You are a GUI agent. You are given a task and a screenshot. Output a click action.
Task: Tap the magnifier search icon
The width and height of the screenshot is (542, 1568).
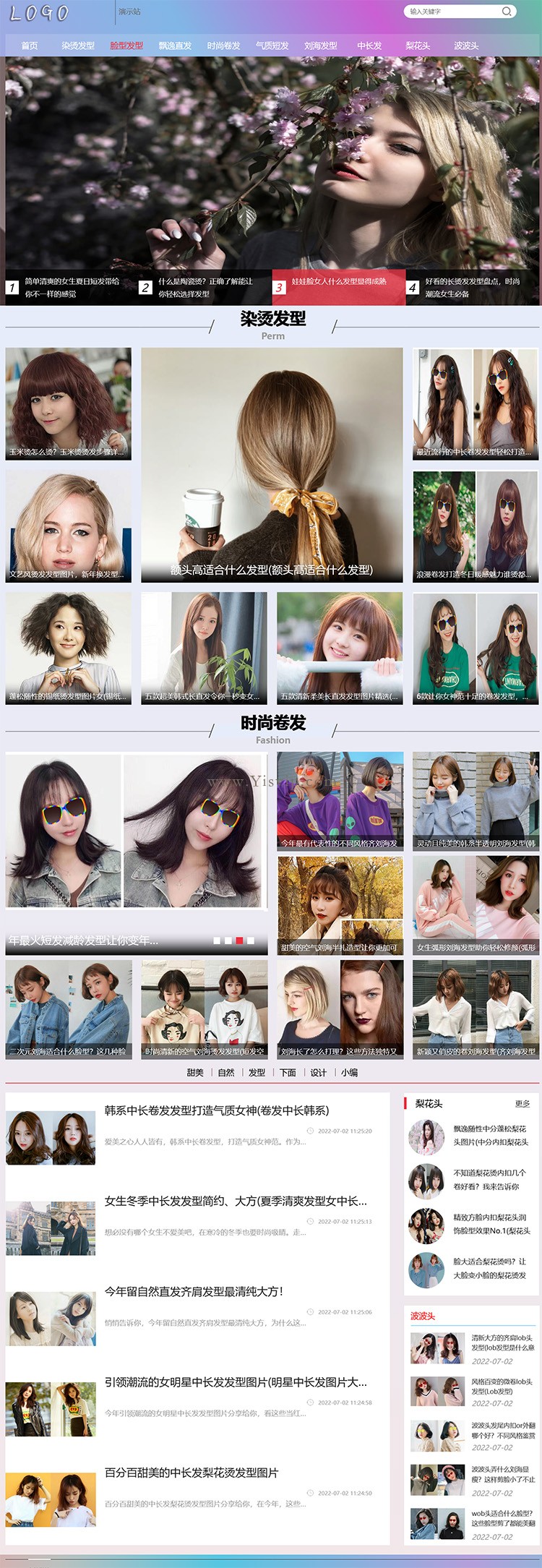507,12
